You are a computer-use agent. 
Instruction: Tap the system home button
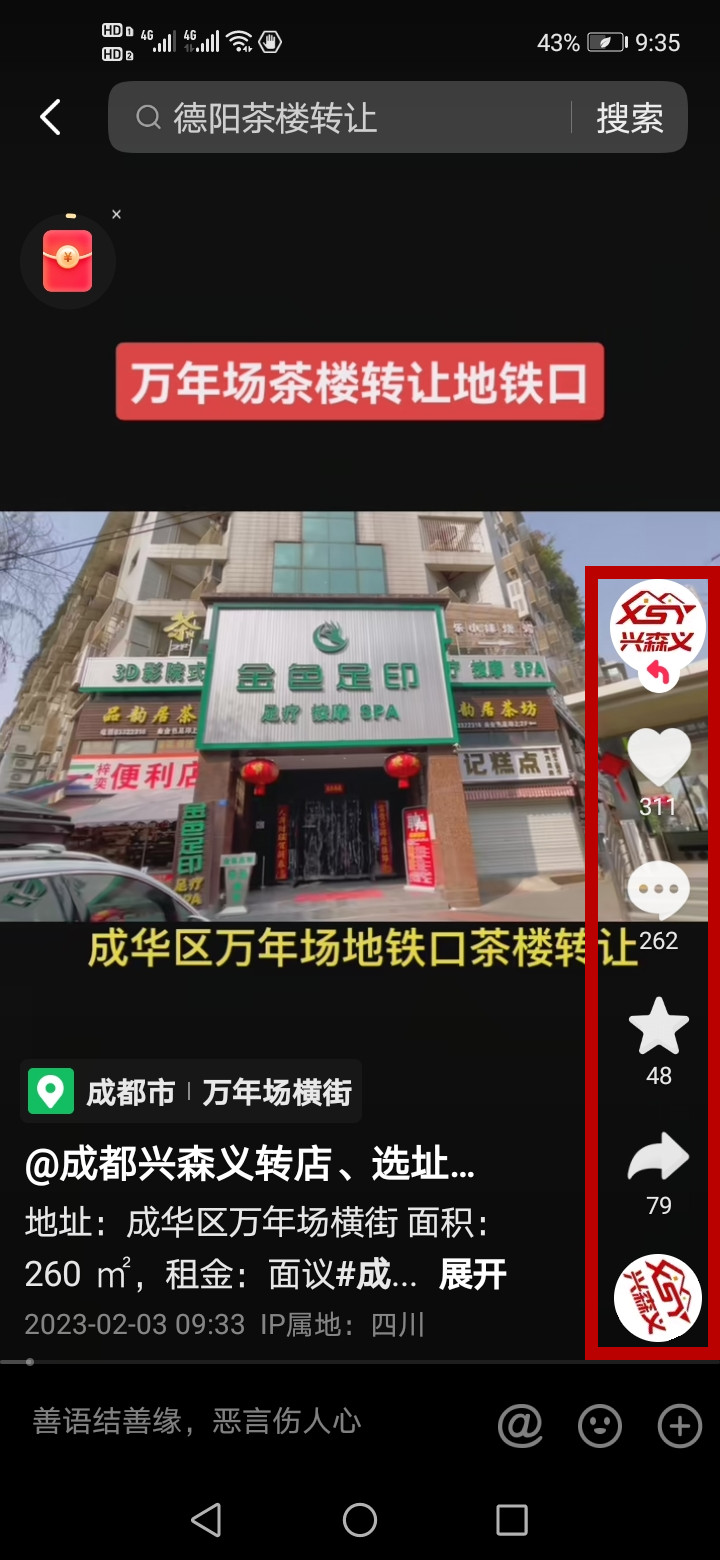(360, 1520)
